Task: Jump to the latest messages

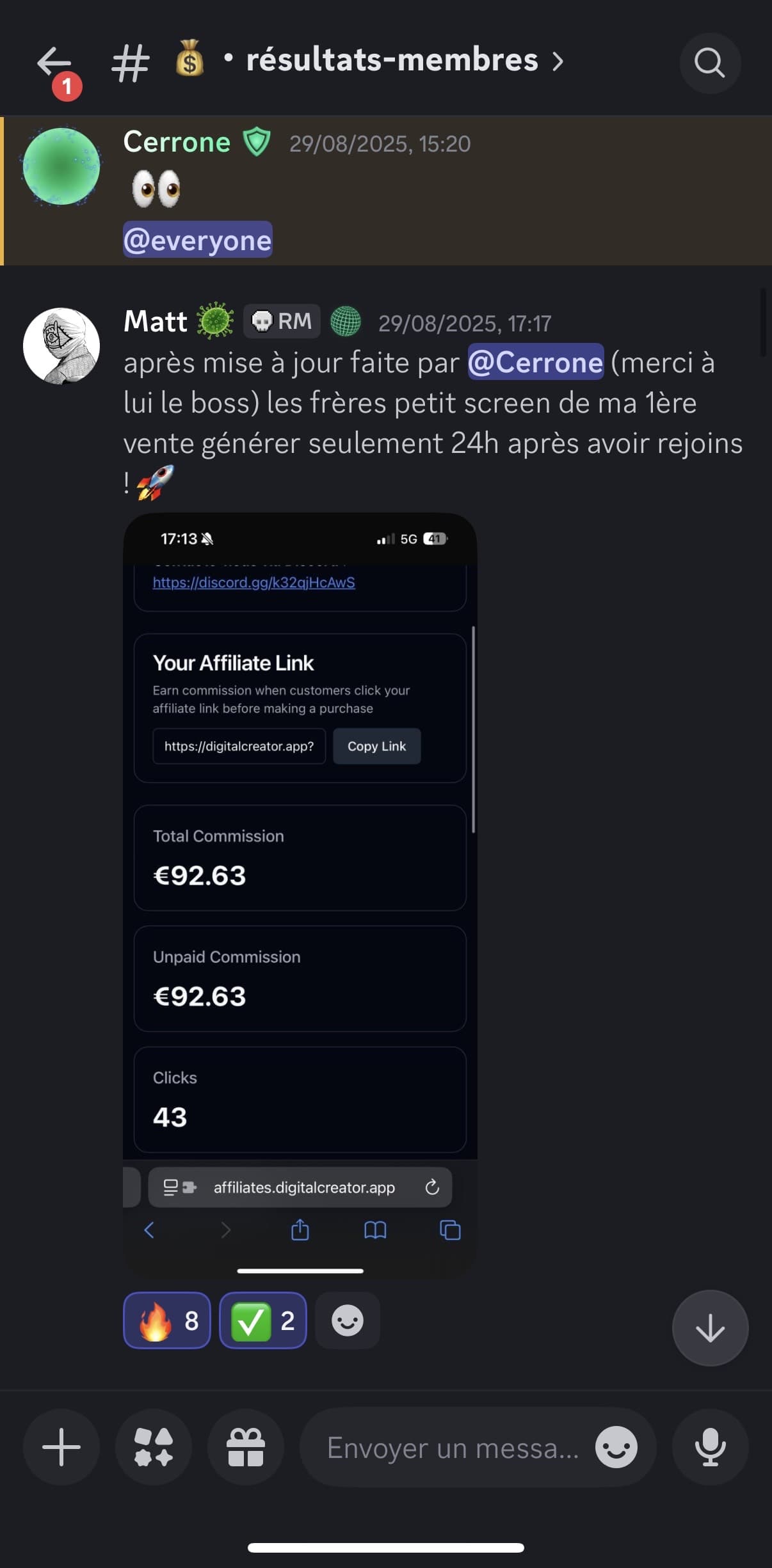Action: point(709,1328)
